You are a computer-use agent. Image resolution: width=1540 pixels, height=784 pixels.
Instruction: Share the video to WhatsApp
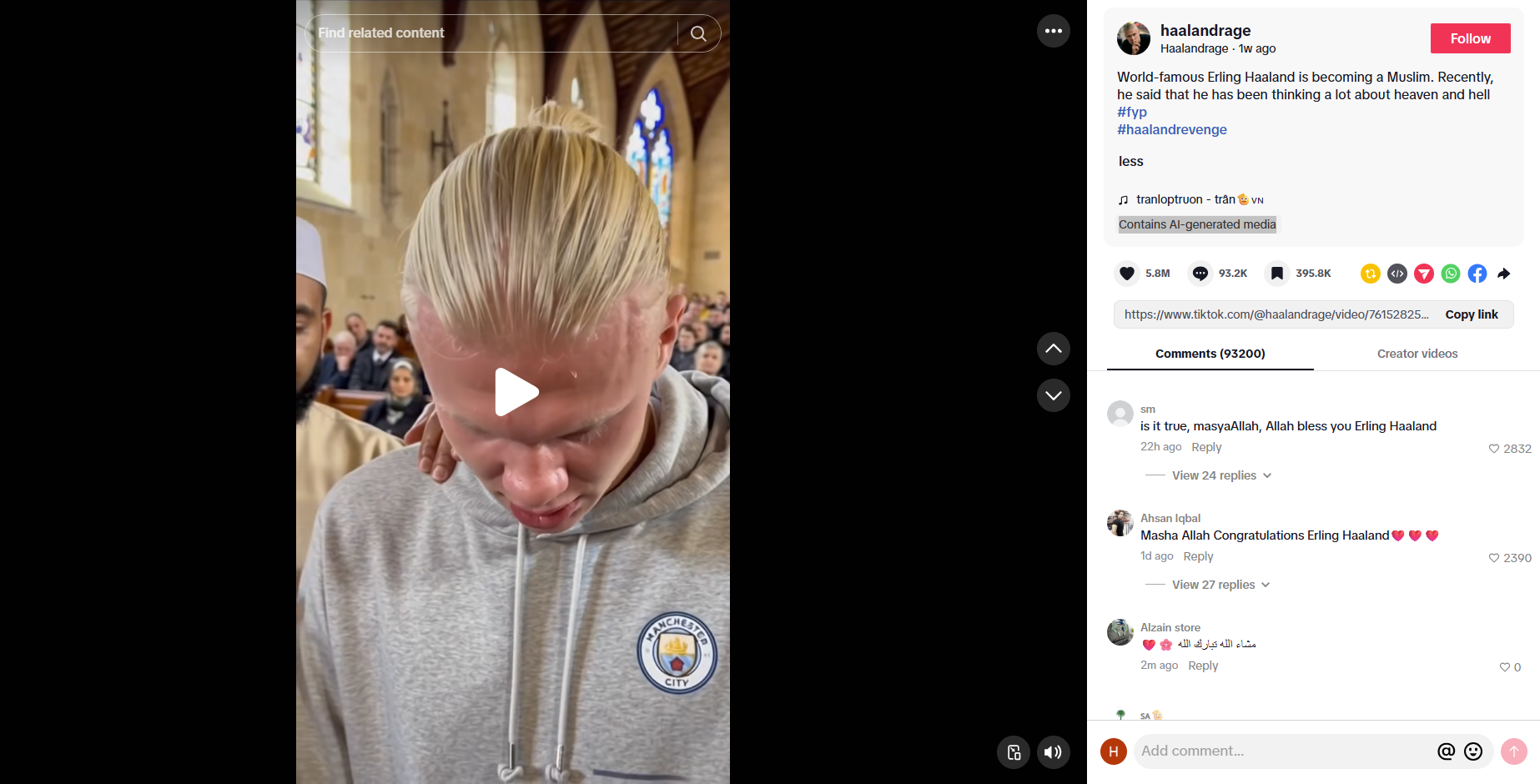click(x=1451, y=274)
